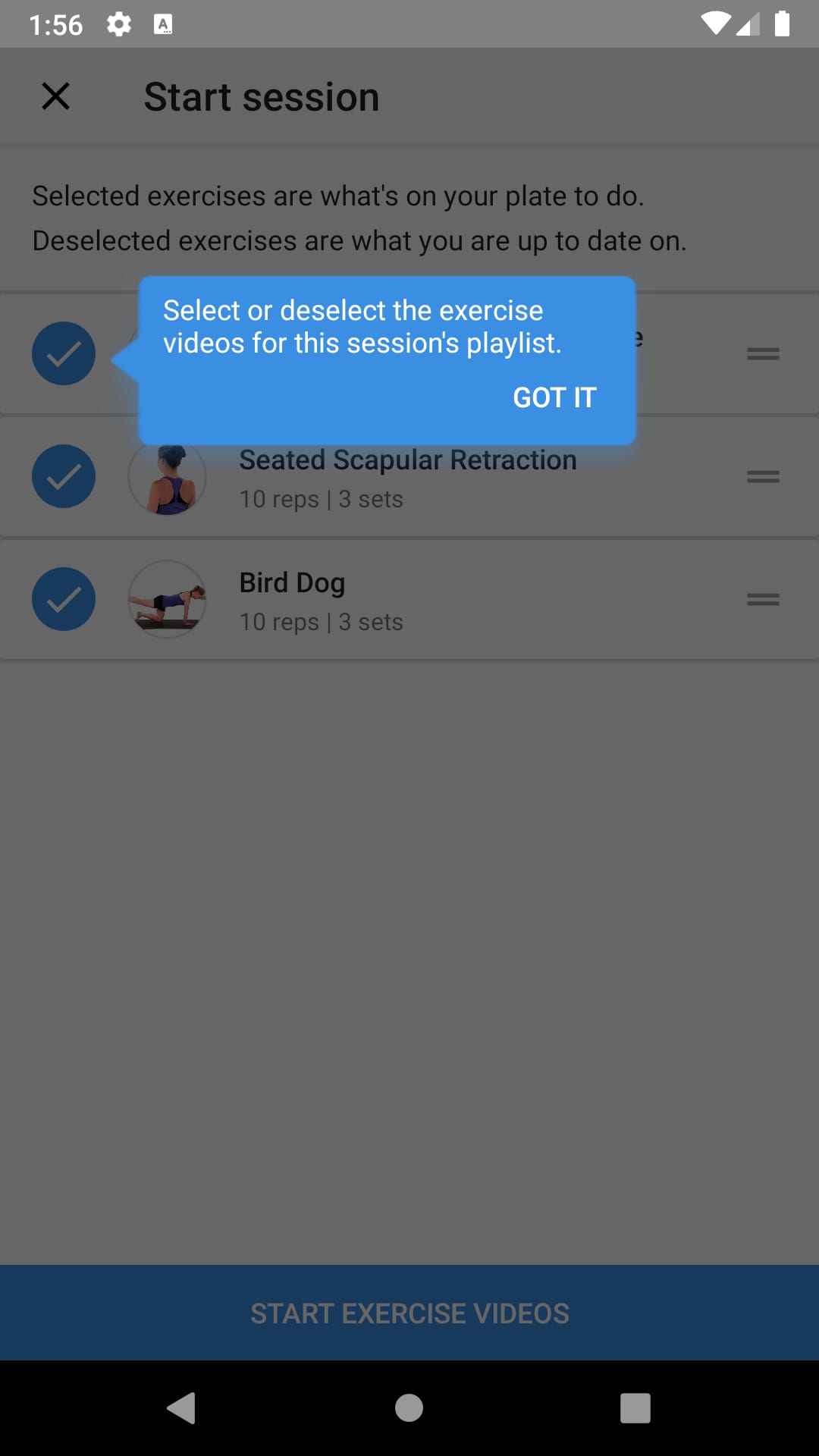Open the settings gear in the status bar
The height and width of the screenshot is (1456, 819).
click(x=120, y=24)
